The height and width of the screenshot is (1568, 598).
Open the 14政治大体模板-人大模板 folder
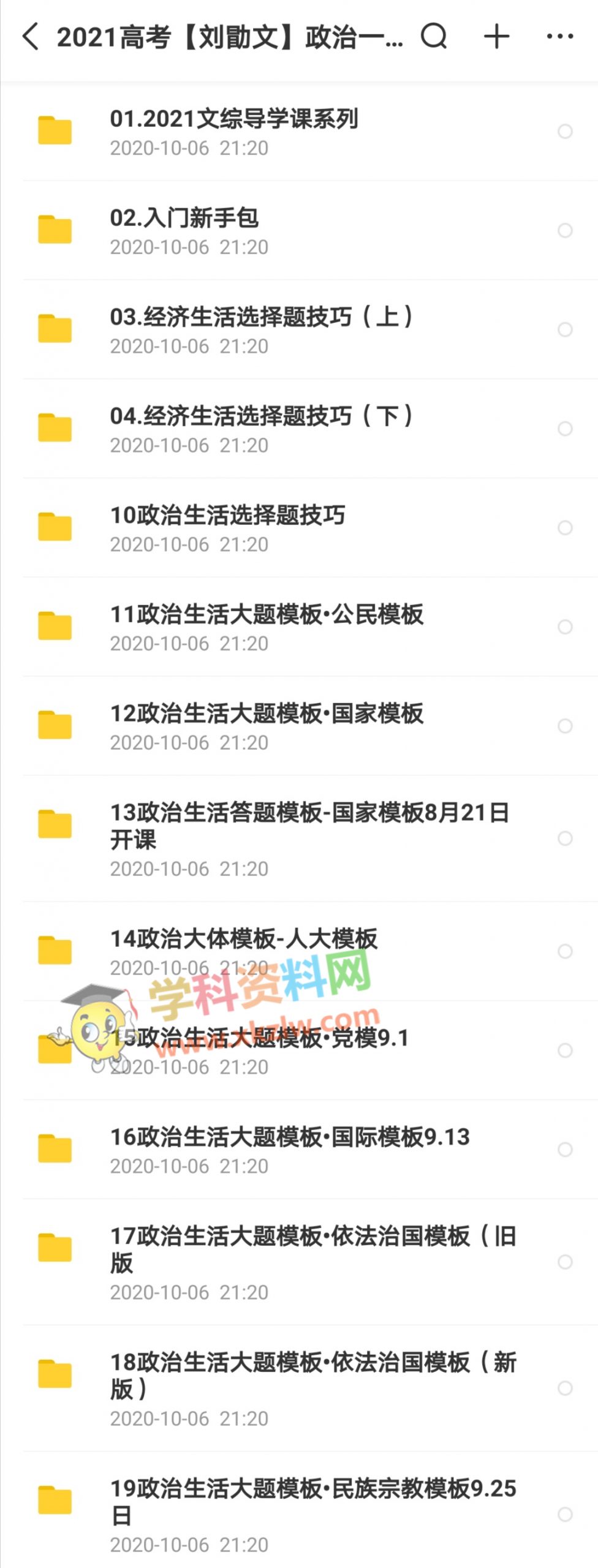244,939
